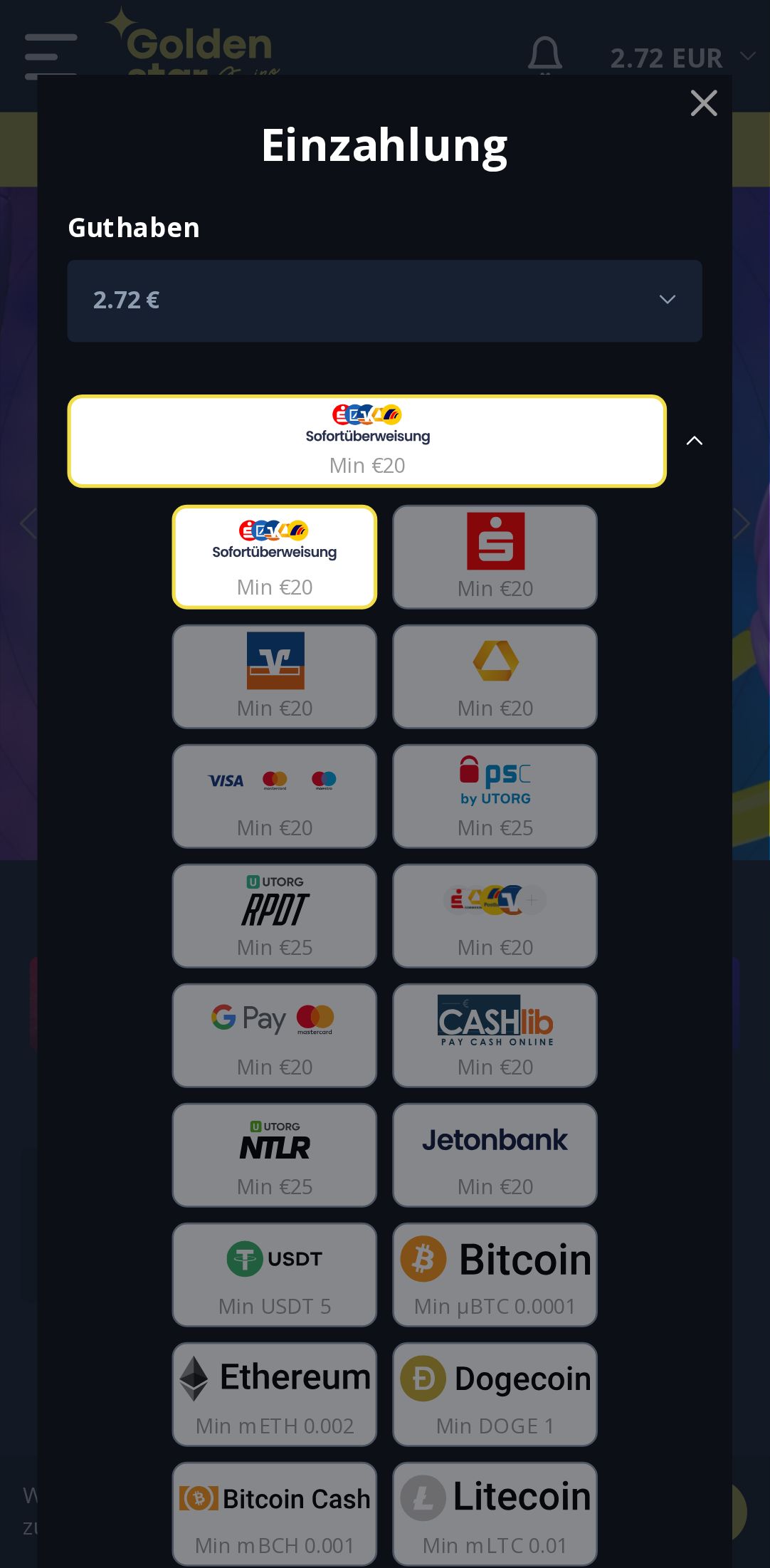Deposit using USDT
Image resolution: width=770 pixels, height=1568 pixels.
[275, 1275]
